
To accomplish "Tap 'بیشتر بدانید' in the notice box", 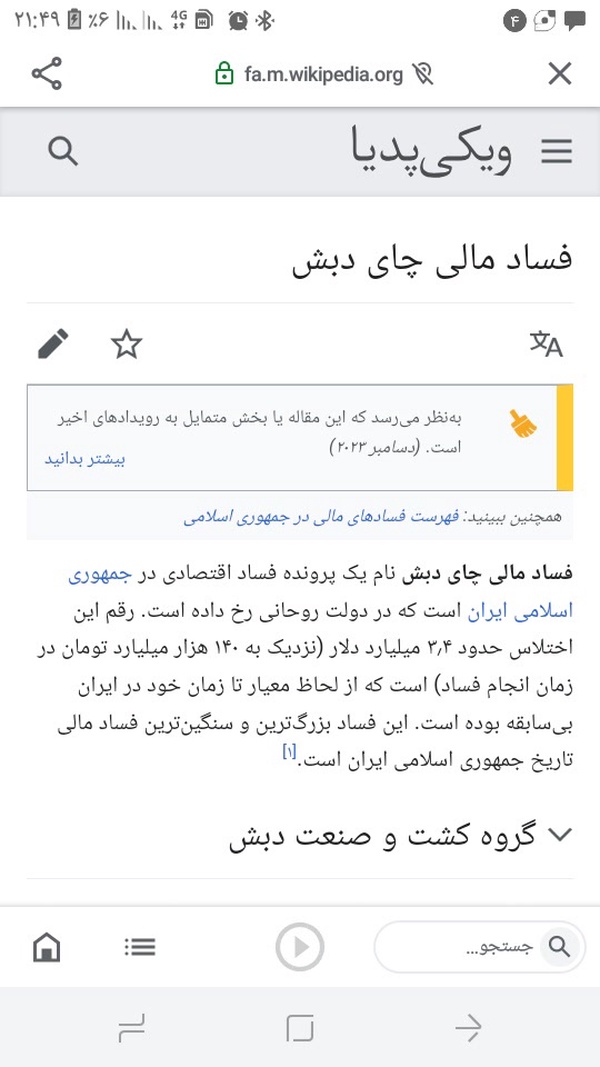I will pos(85,459).
